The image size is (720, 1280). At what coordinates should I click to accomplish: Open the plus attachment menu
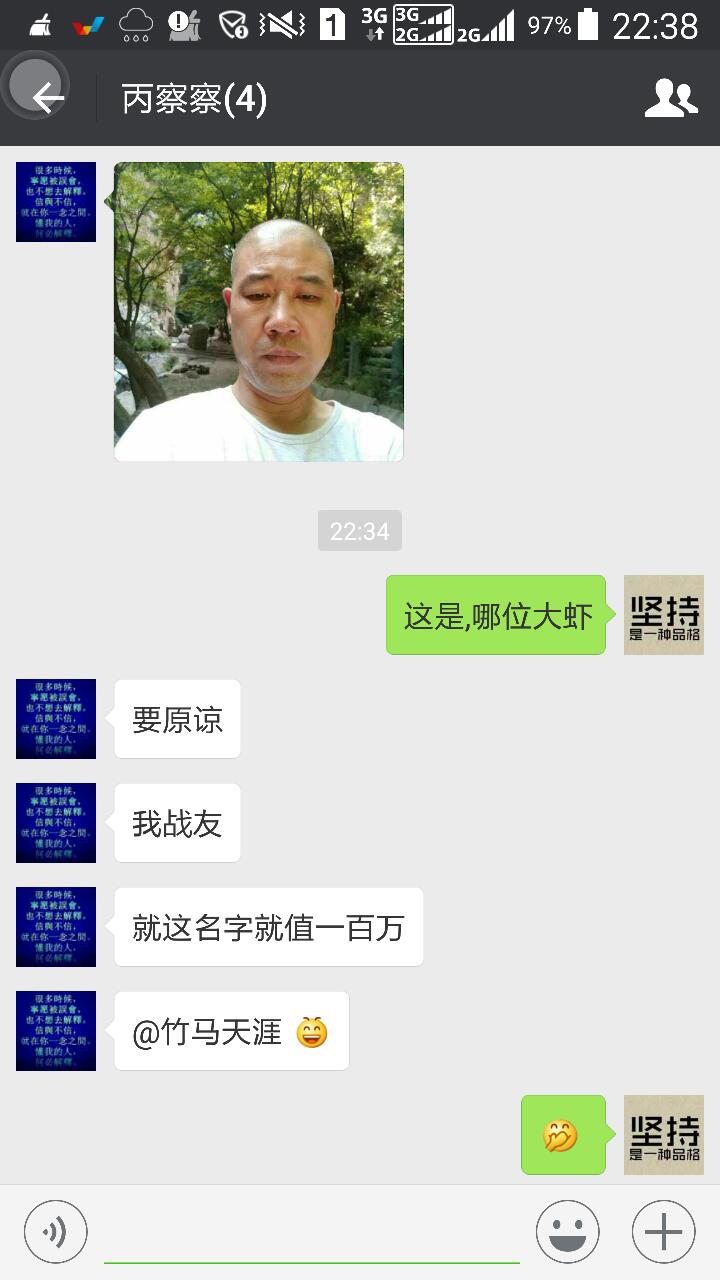pyautogui.click(x=663, y=1232)
